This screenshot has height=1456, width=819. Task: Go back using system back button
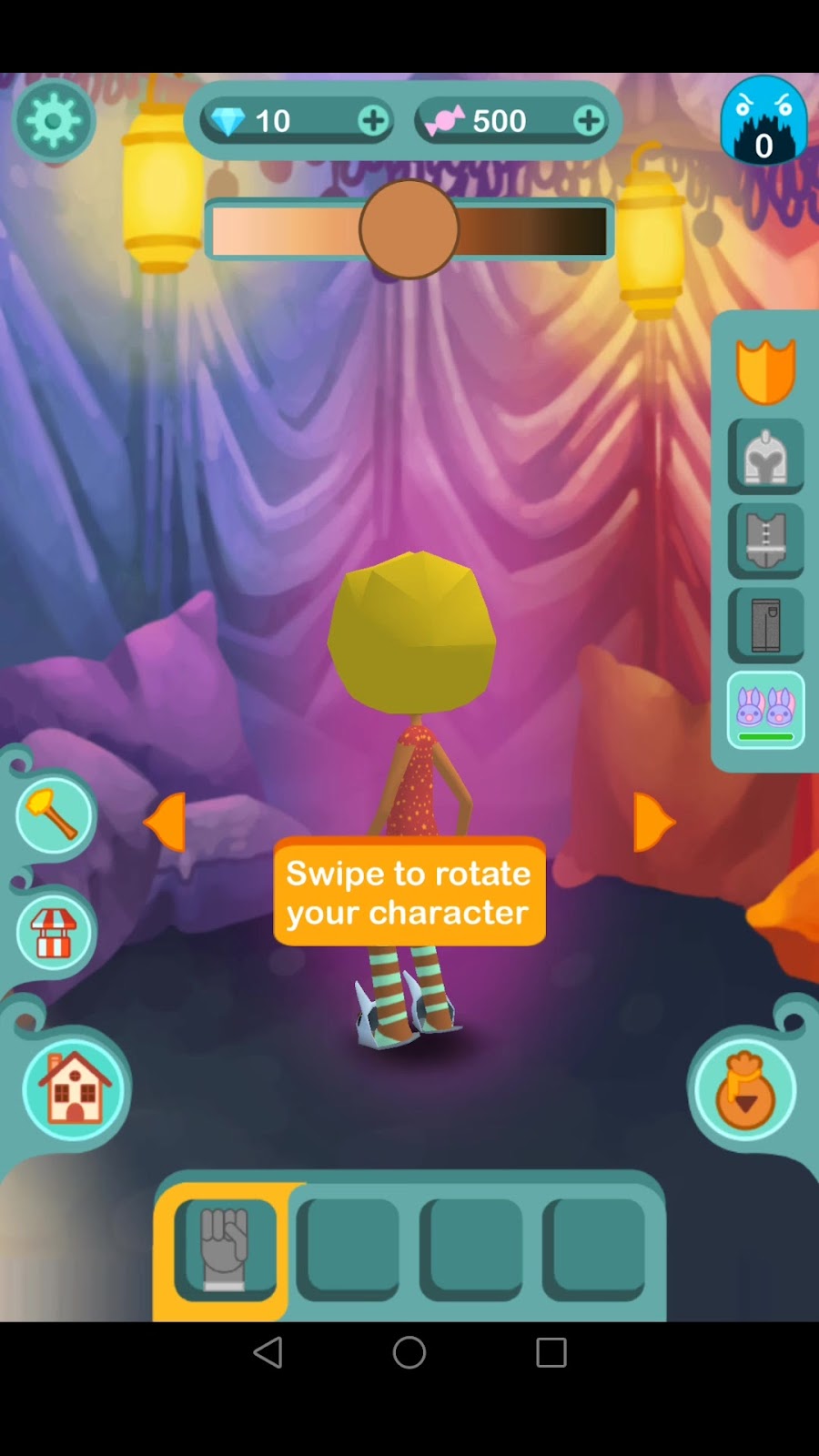268,1352
